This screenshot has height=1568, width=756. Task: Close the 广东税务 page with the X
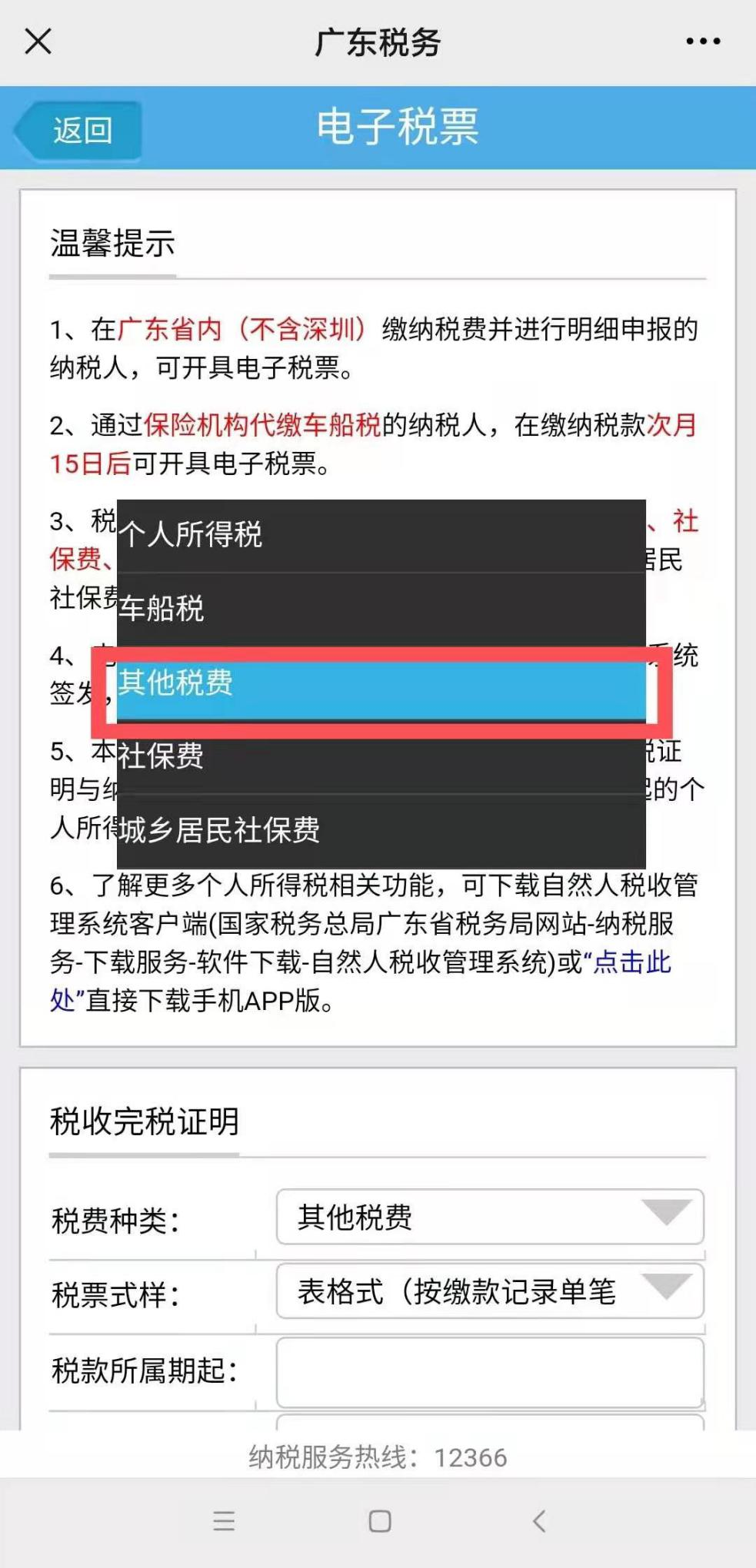38,42
